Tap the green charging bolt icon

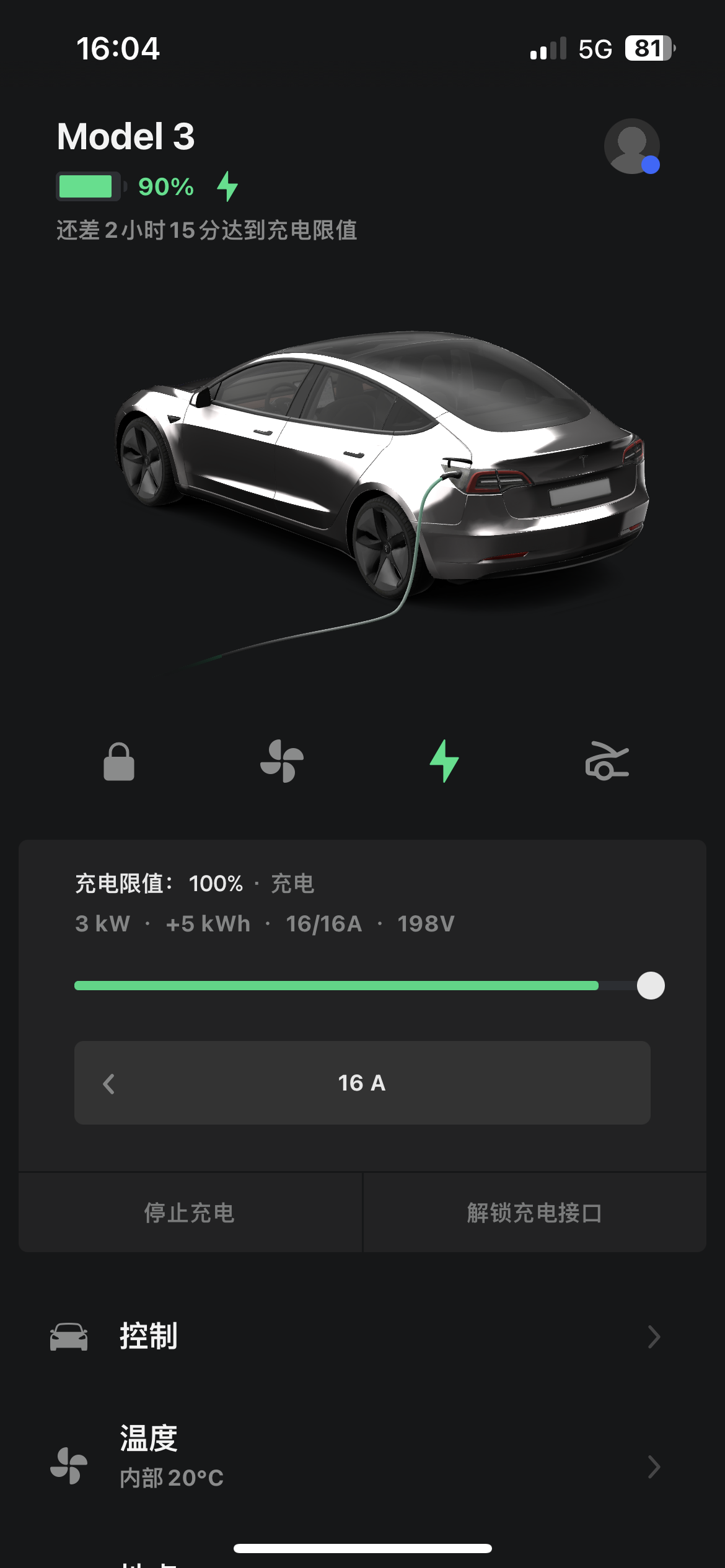444,763
